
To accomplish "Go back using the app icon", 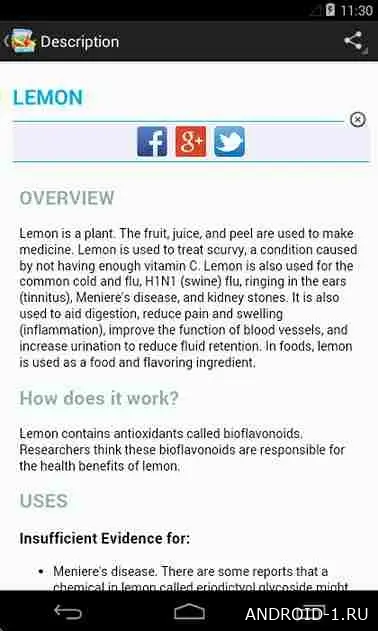I will click(x=19, y=41).
